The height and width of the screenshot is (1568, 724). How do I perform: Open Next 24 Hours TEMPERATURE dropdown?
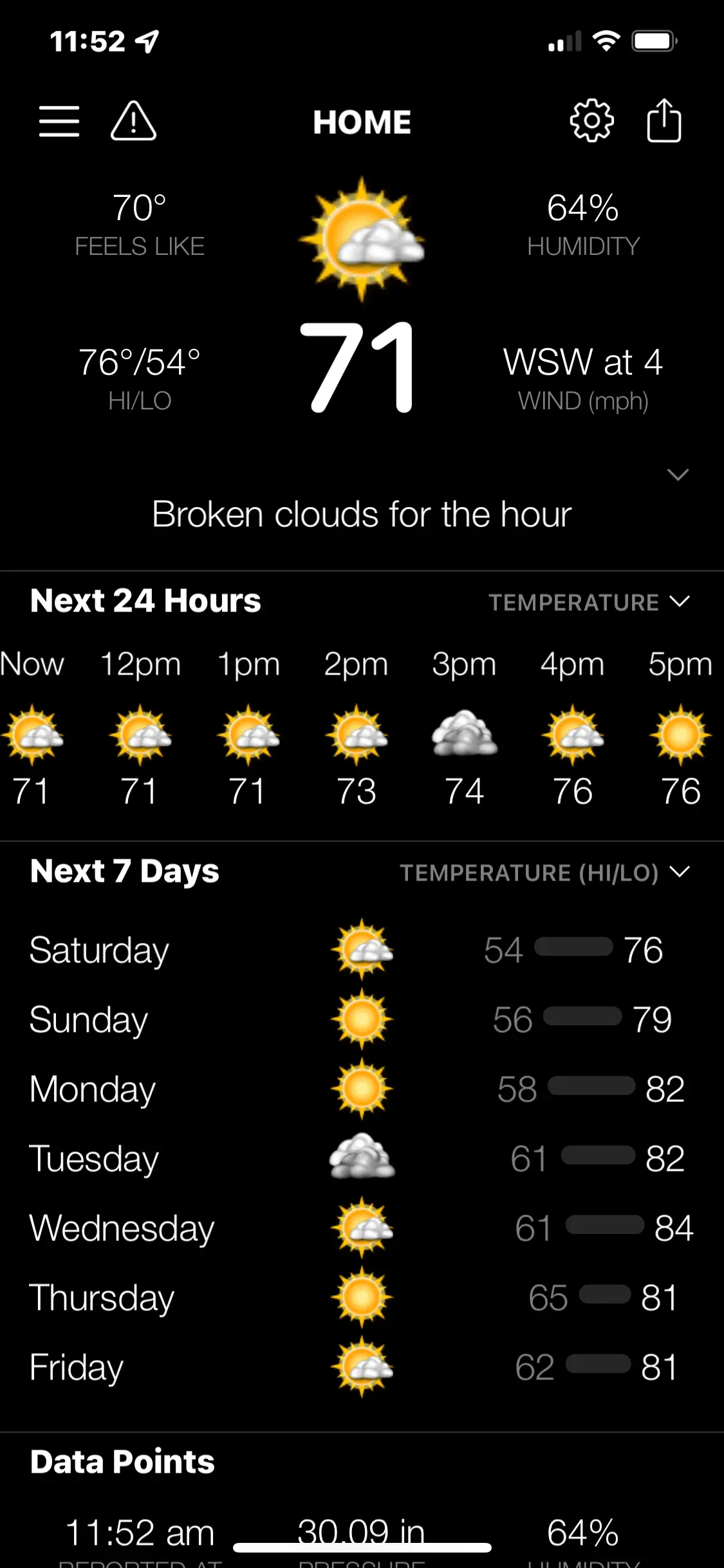589,602
